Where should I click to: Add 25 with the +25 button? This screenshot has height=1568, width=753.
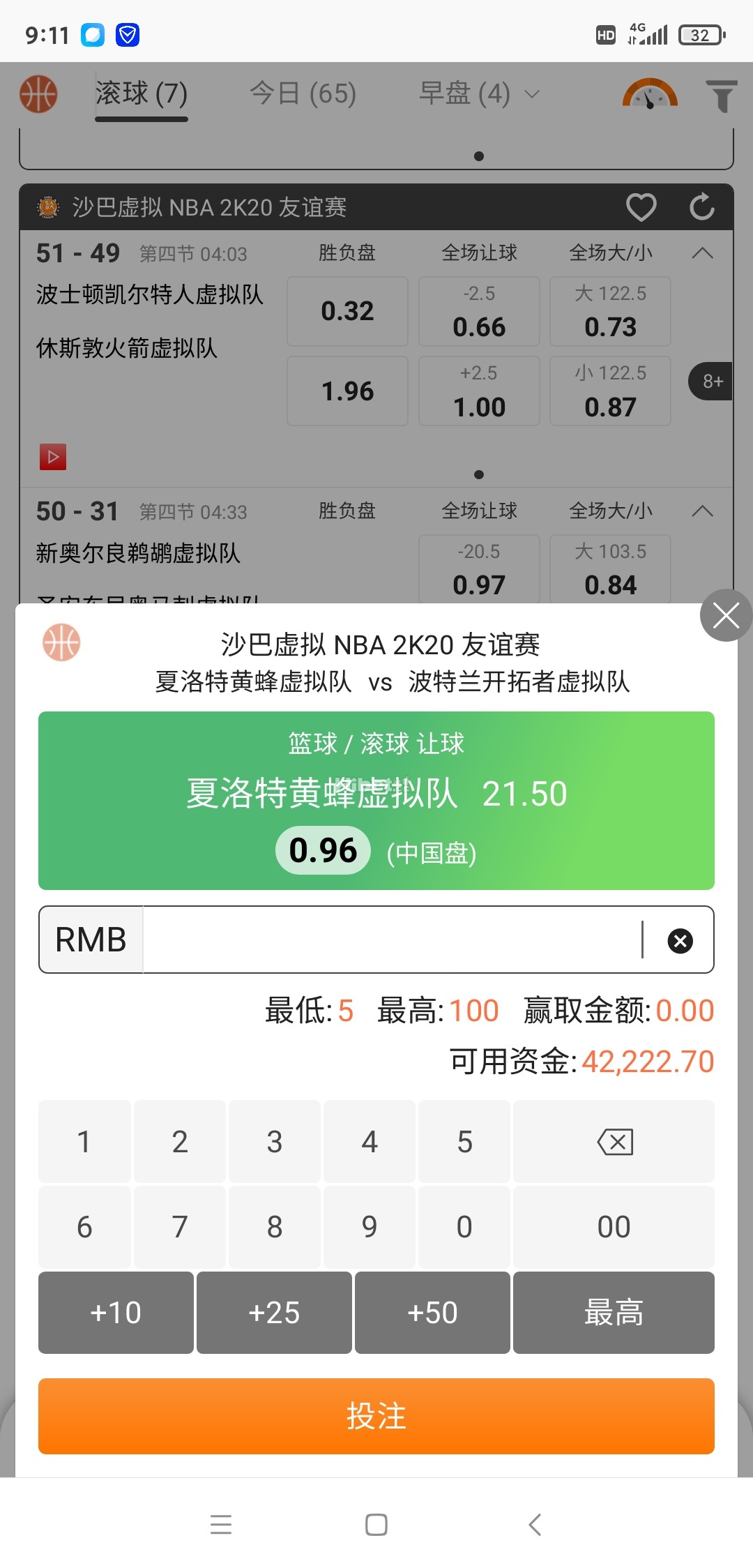[x=274, y=1313]
